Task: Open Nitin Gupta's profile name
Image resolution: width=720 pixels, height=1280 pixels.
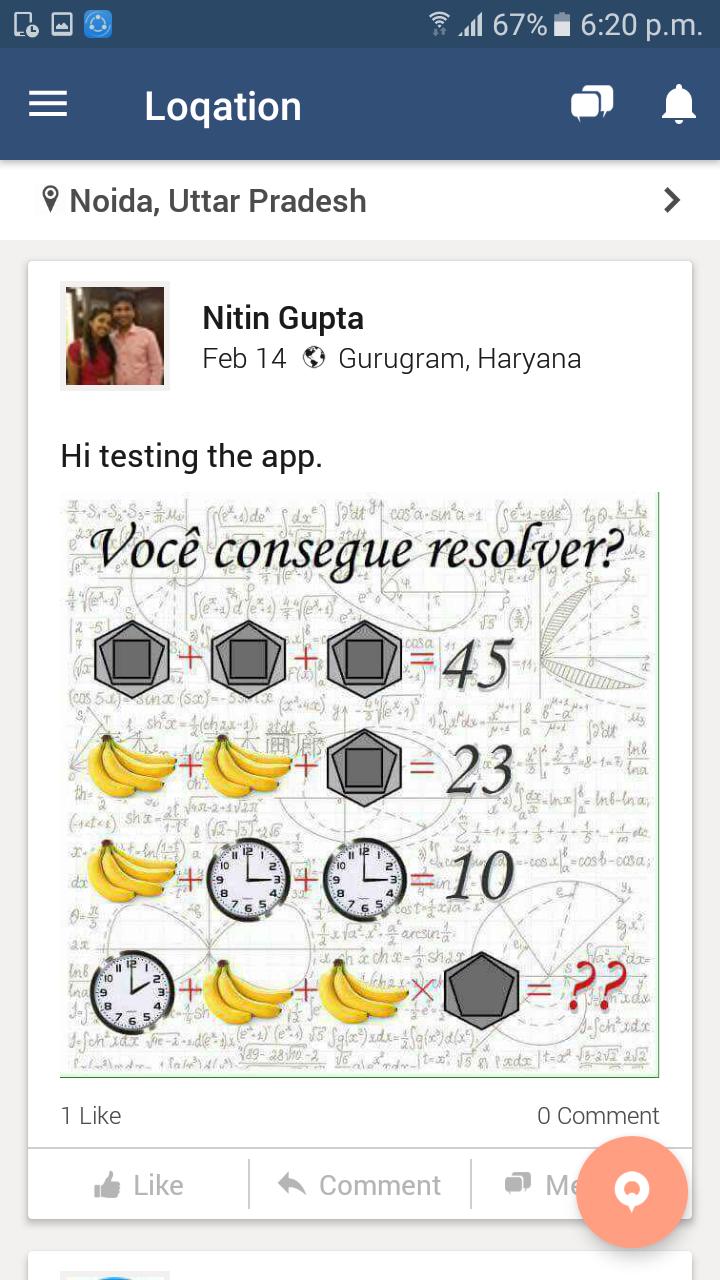Action: [x=283, y=318]
